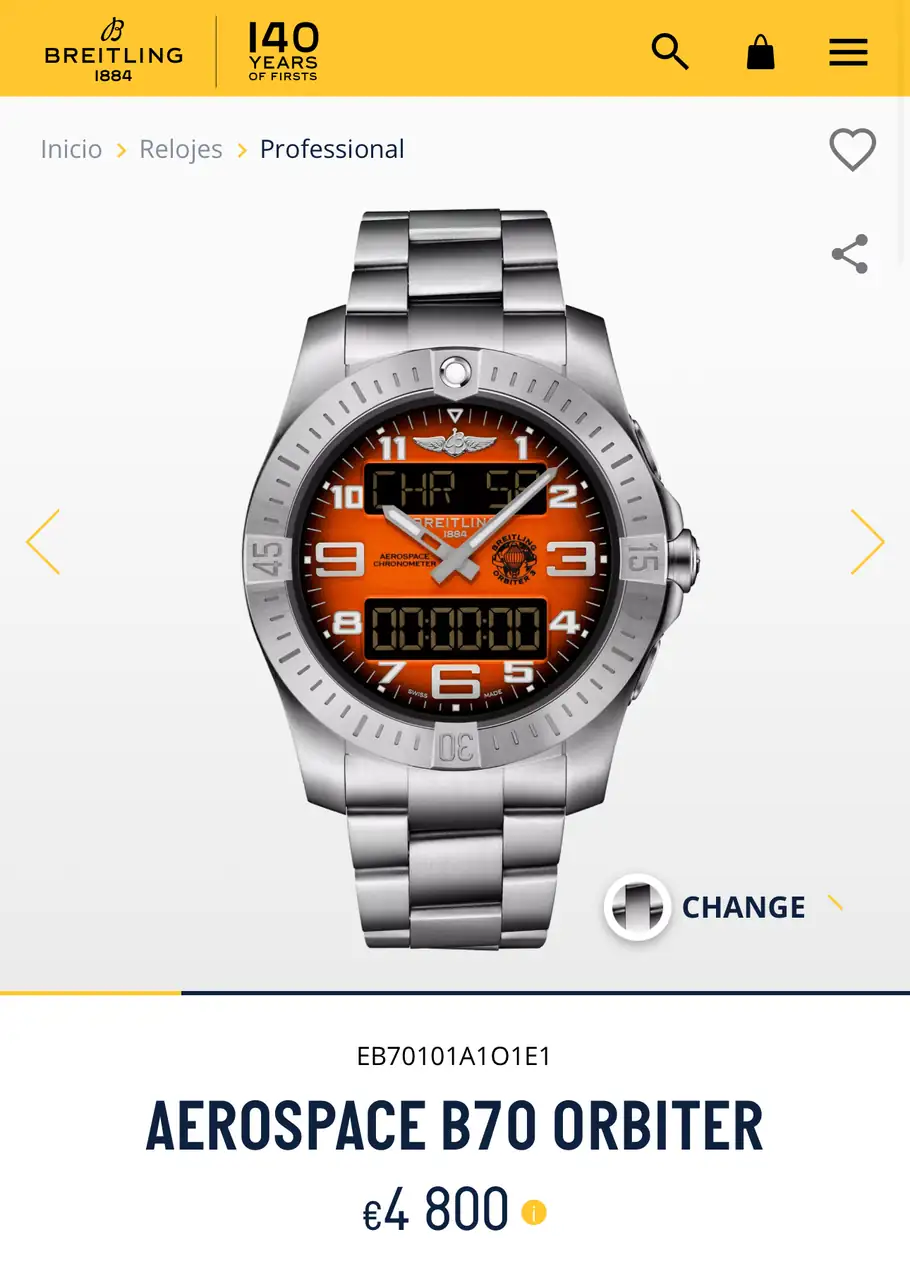The height and width of the screenshot is (1280, 910).
Task: Open the search magnifier
Action: coord(670,50)
